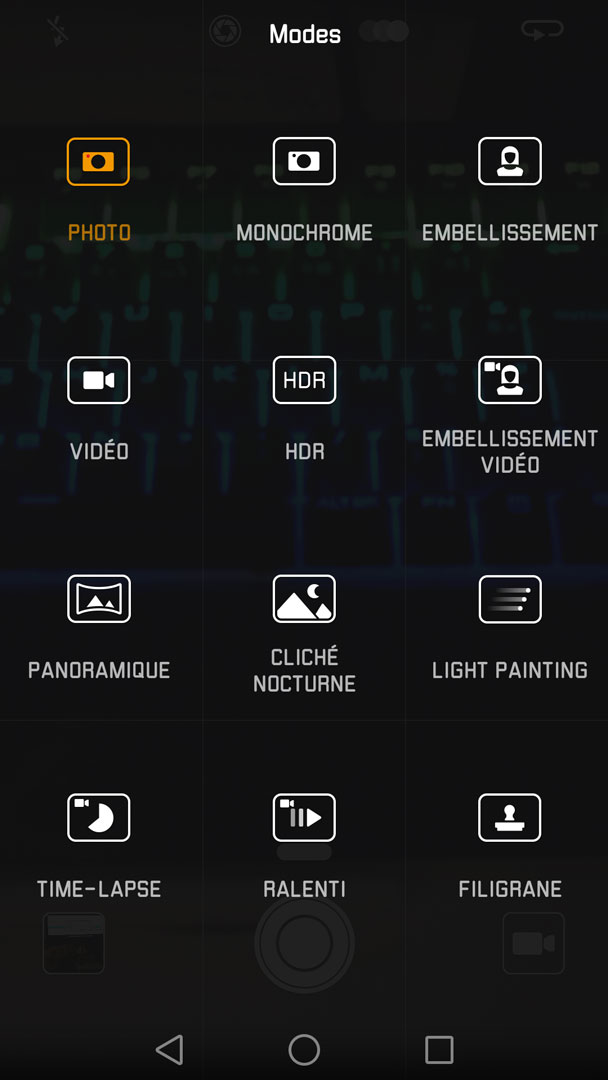Go back with the system back button

[170, 1049]
